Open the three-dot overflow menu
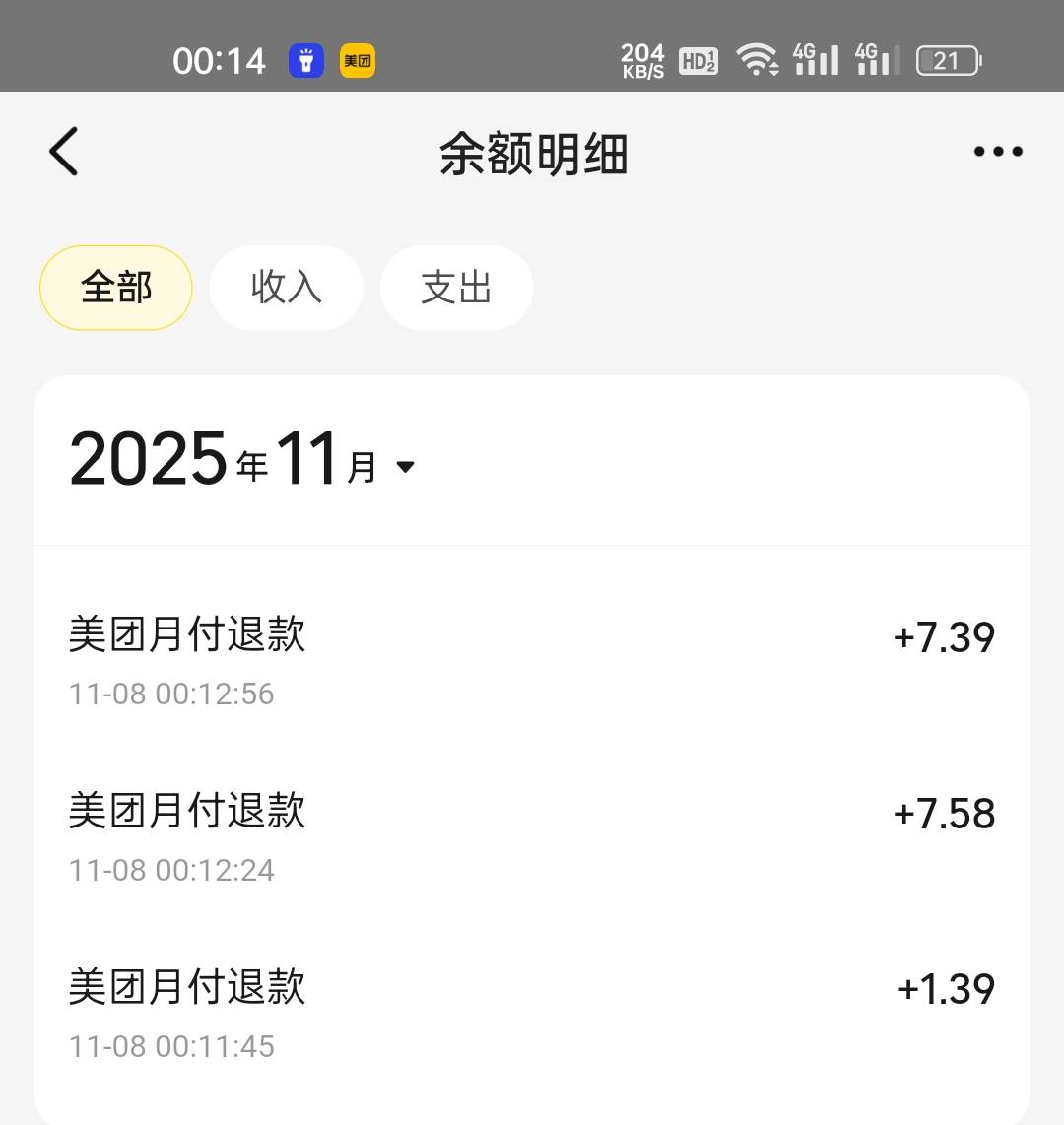The height and width of the screenshot is (1125, 1064). tap(998, 152)
